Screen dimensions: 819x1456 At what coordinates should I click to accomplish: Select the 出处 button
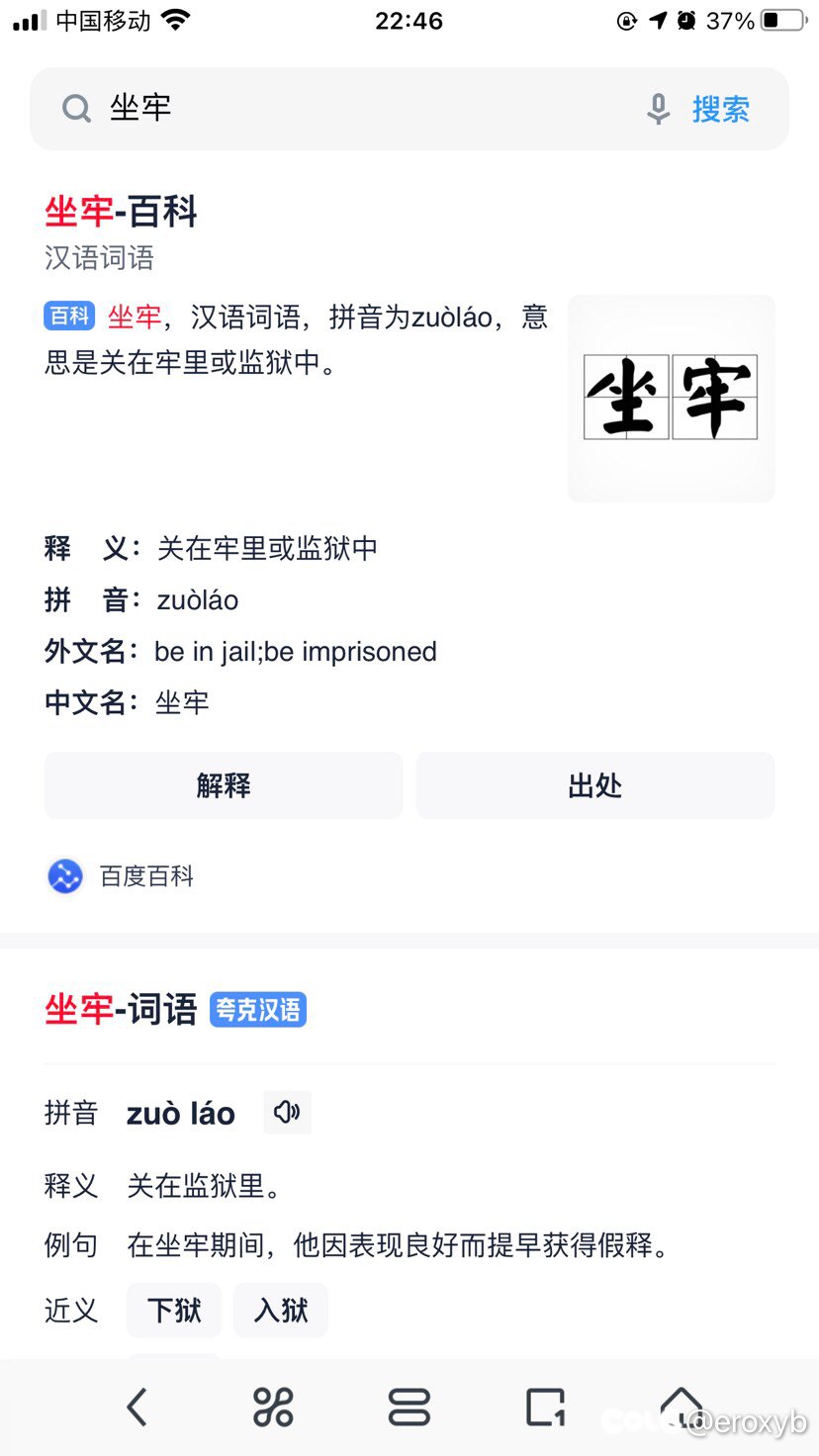click(595, 785)
